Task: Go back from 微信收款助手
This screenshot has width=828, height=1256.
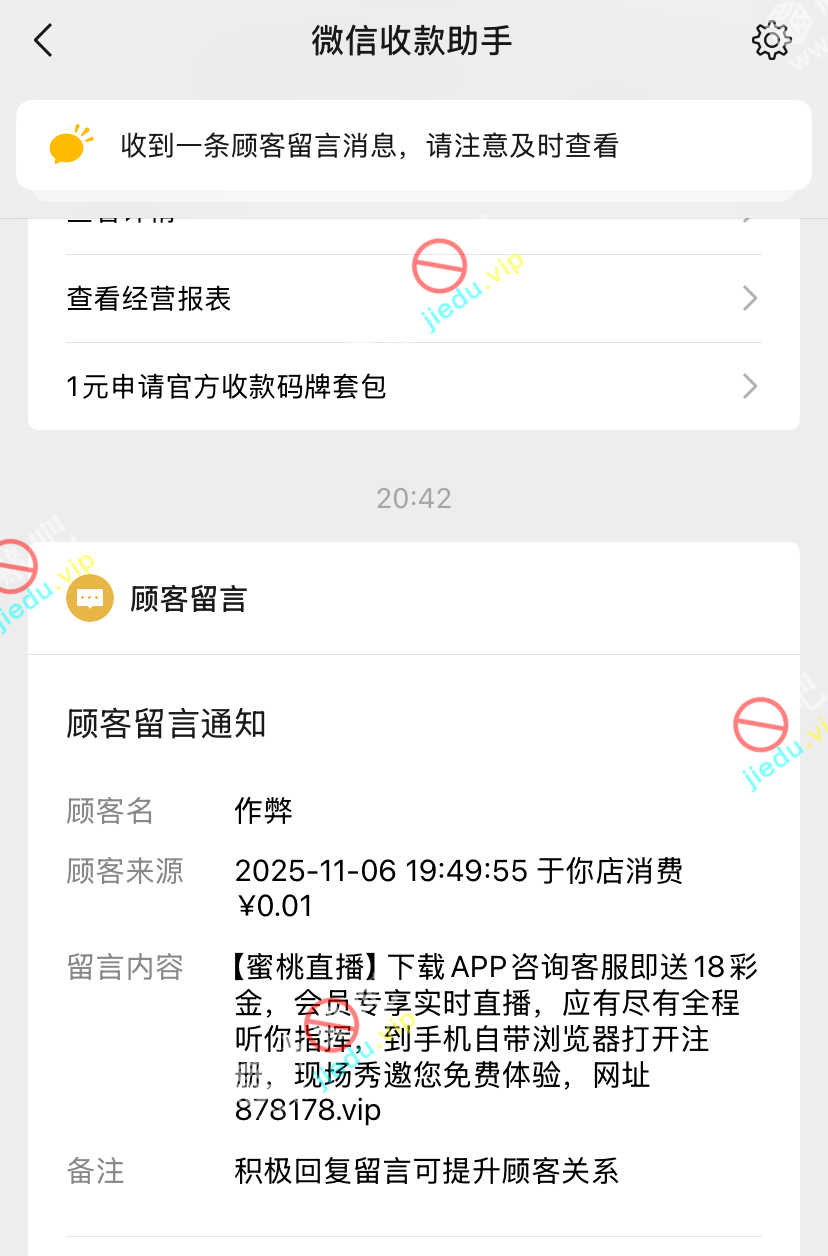Action: pos(43,41)
